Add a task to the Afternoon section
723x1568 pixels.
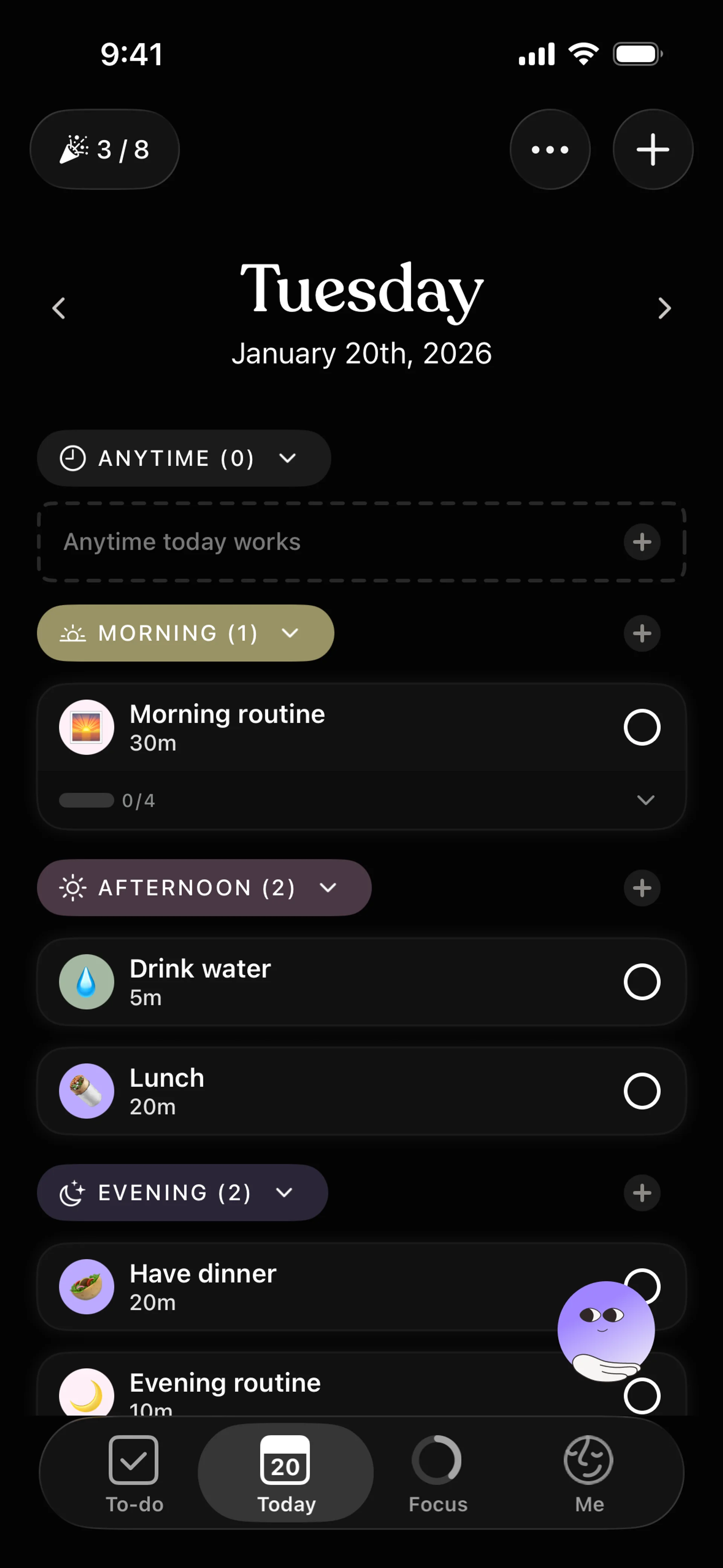pyautogui.click(x=641, y=888)
